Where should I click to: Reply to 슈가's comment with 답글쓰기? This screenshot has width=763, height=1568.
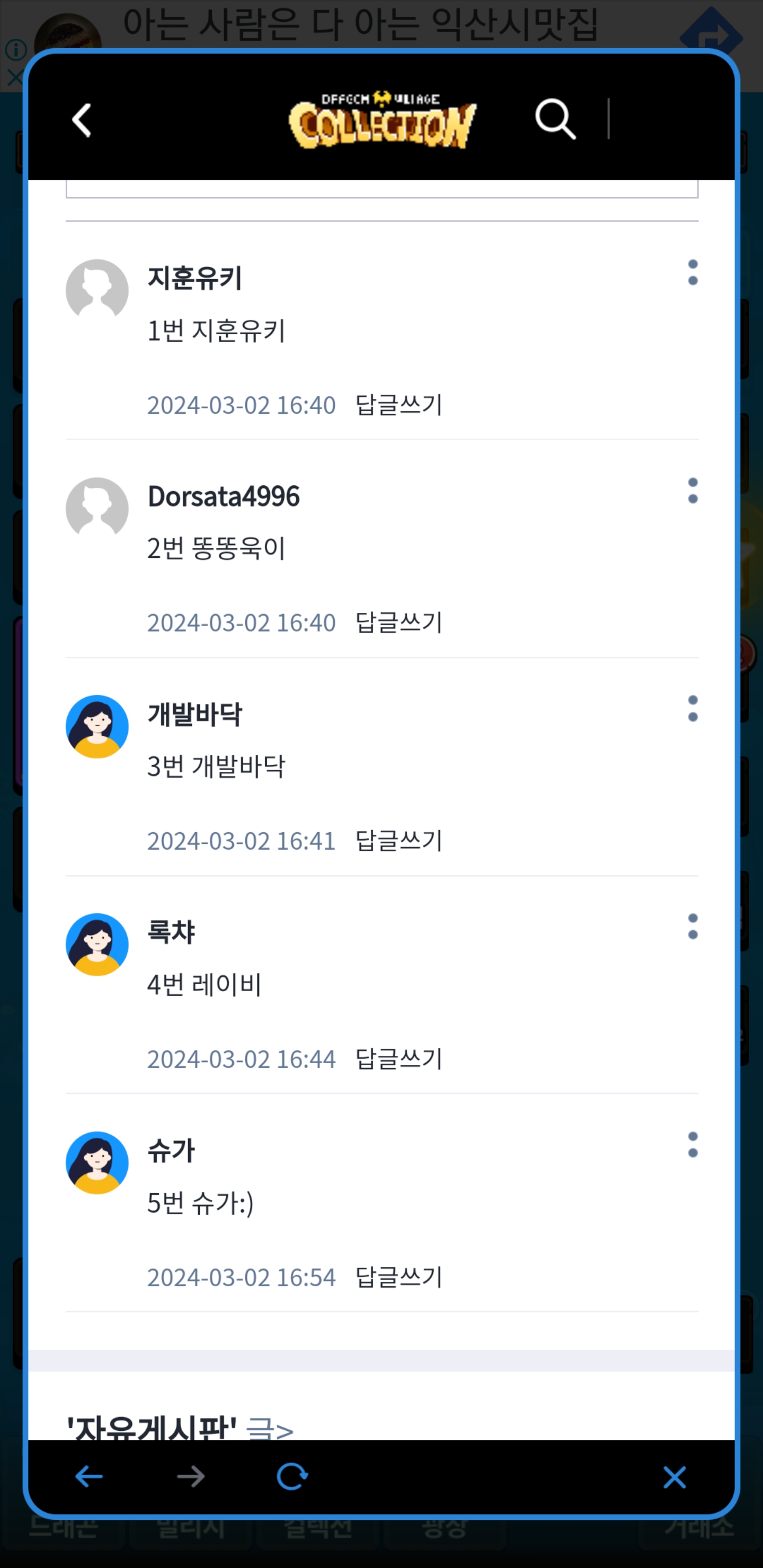click(x=399, y=1277)
